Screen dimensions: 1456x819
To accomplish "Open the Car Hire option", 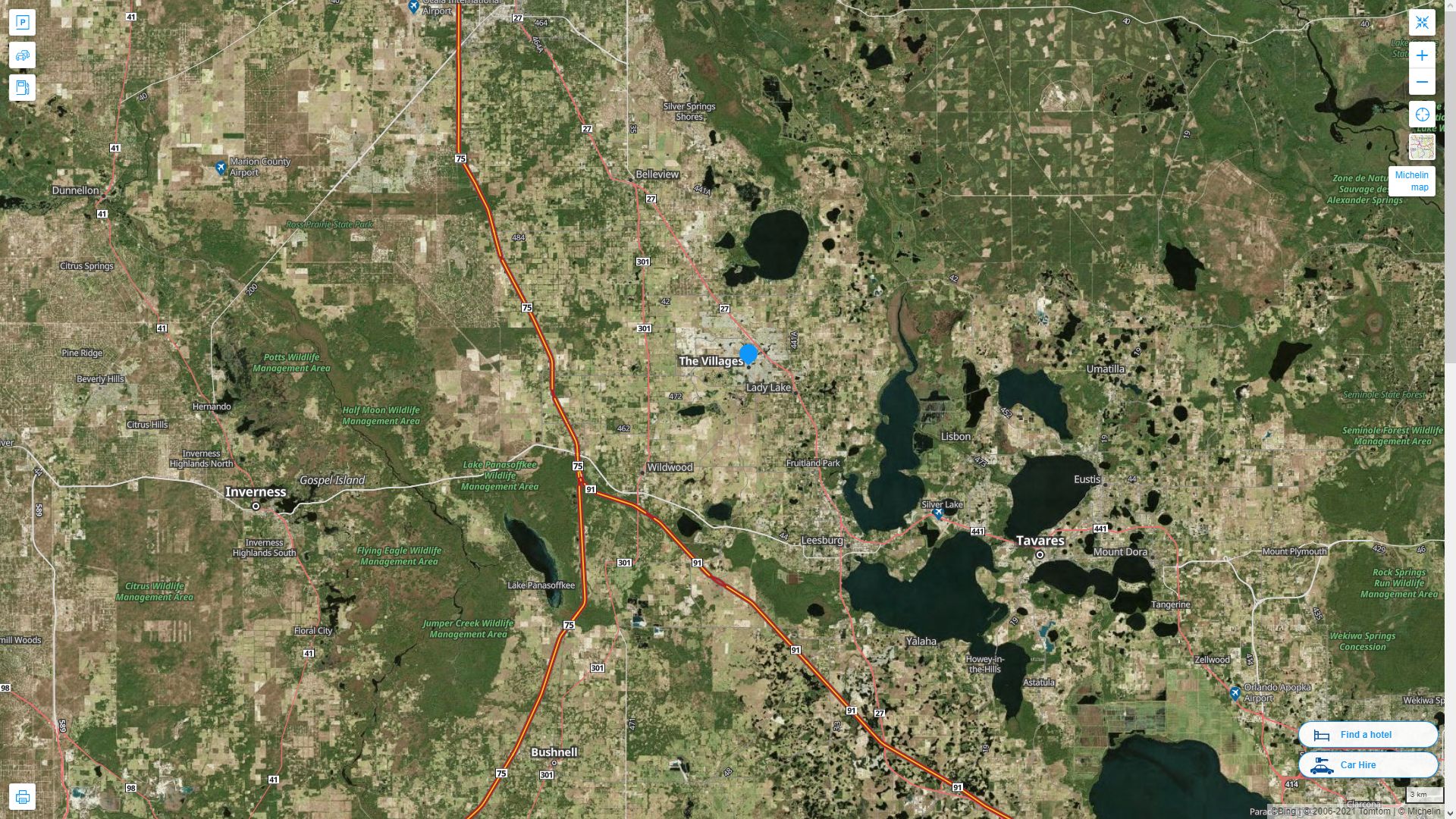I will tap(1367, 764).
